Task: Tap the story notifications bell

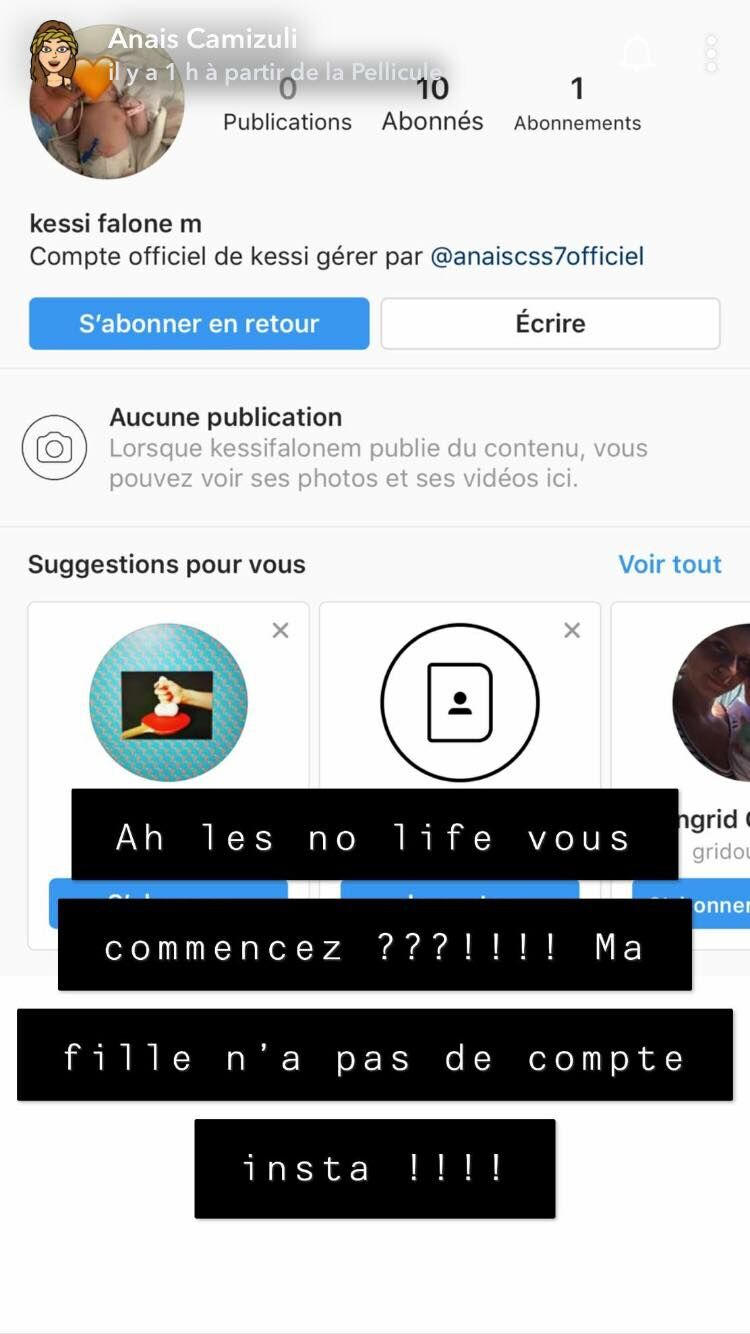Action: pyautogui.click(x=637, y=52)
